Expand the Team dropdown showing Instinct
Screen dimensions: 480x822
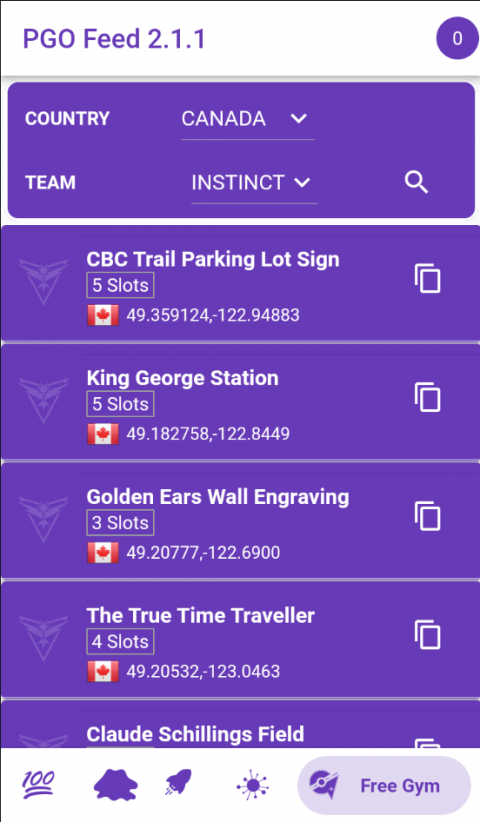tap(254, 183)
